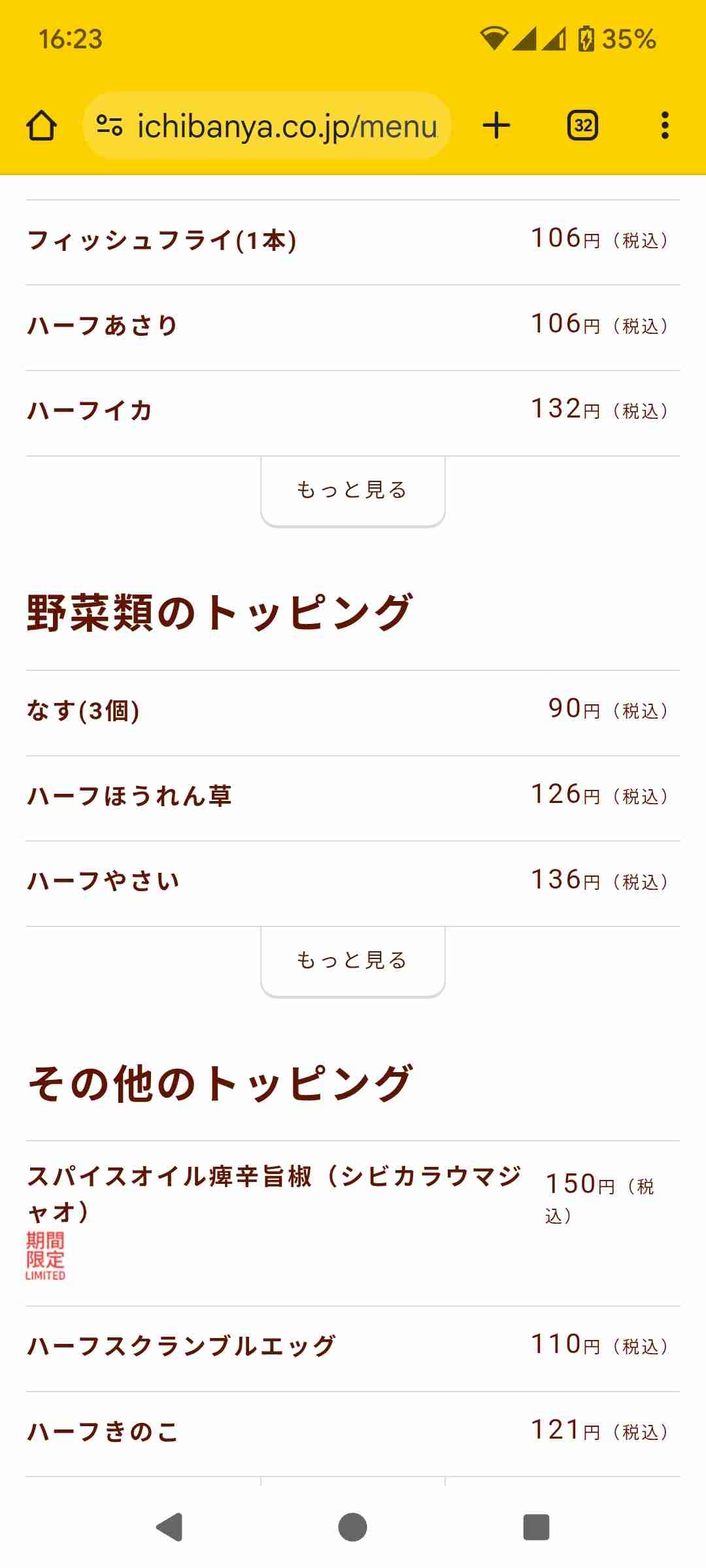Go to the browser home page
The height and width of the screenshot is (1568, 706).
(x=41, y=125)
